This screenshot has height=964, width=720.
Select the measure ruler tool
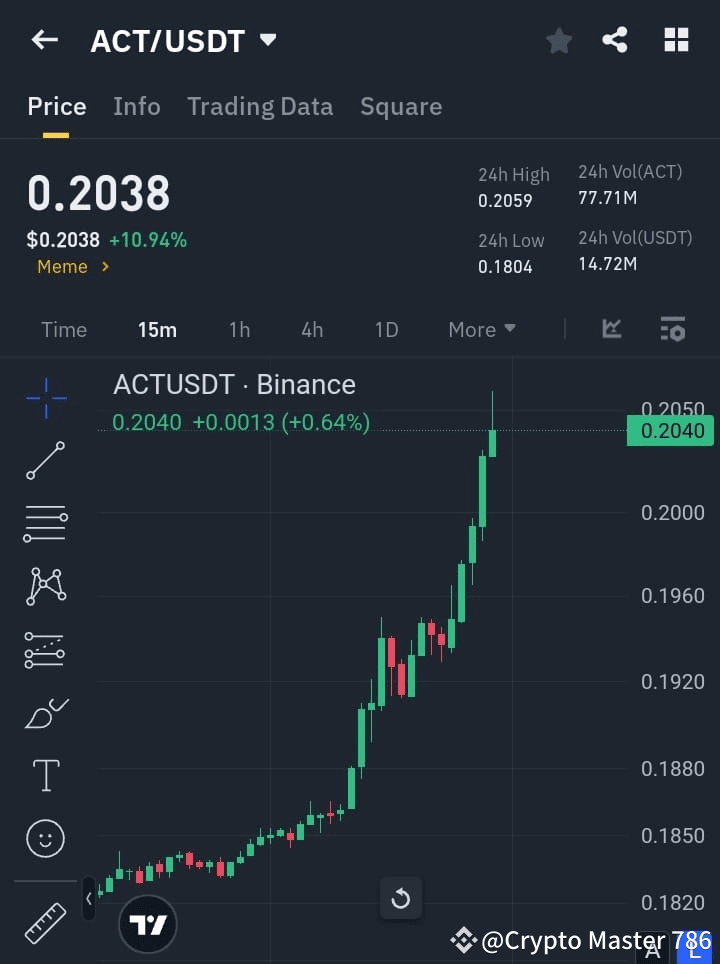coord(45,922)
